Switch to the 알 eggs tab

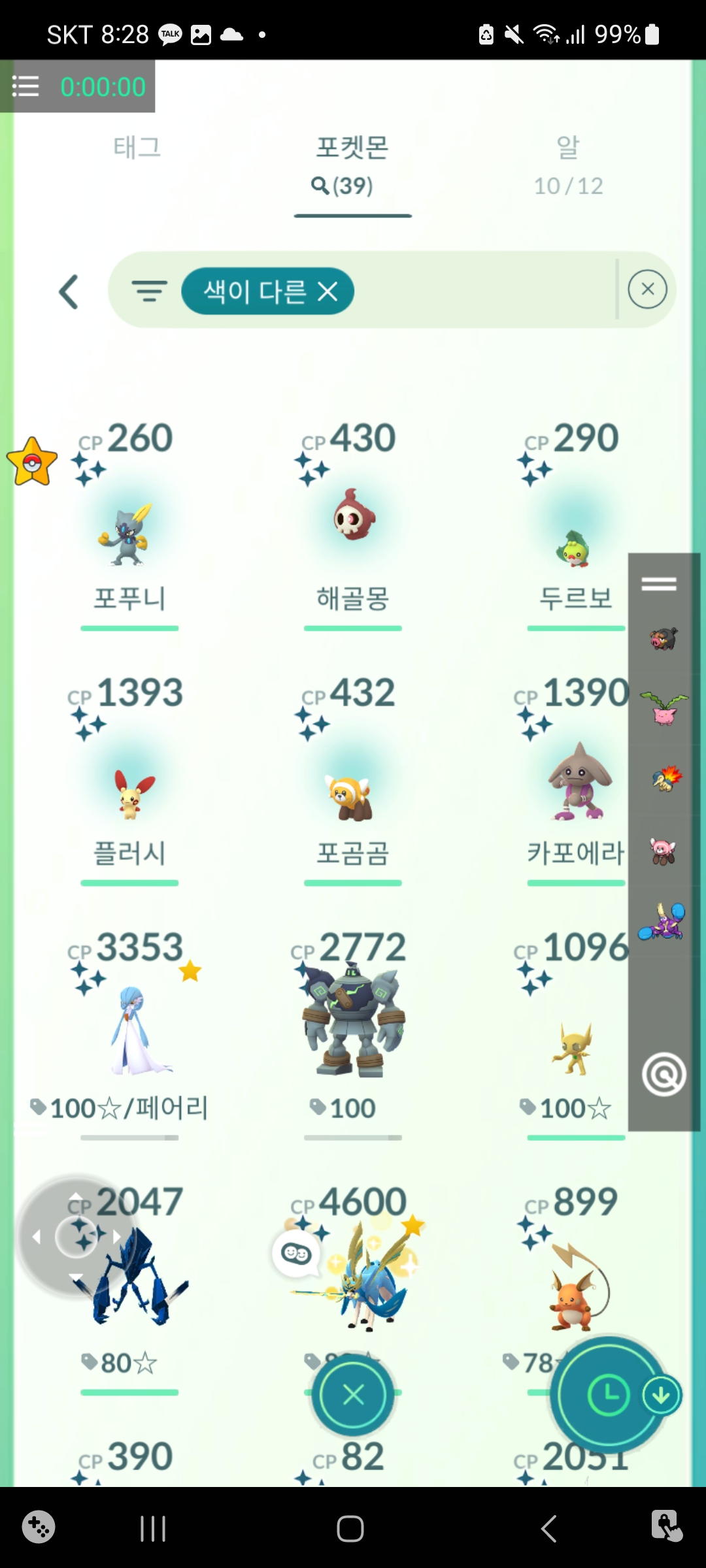tap(568, 165)
